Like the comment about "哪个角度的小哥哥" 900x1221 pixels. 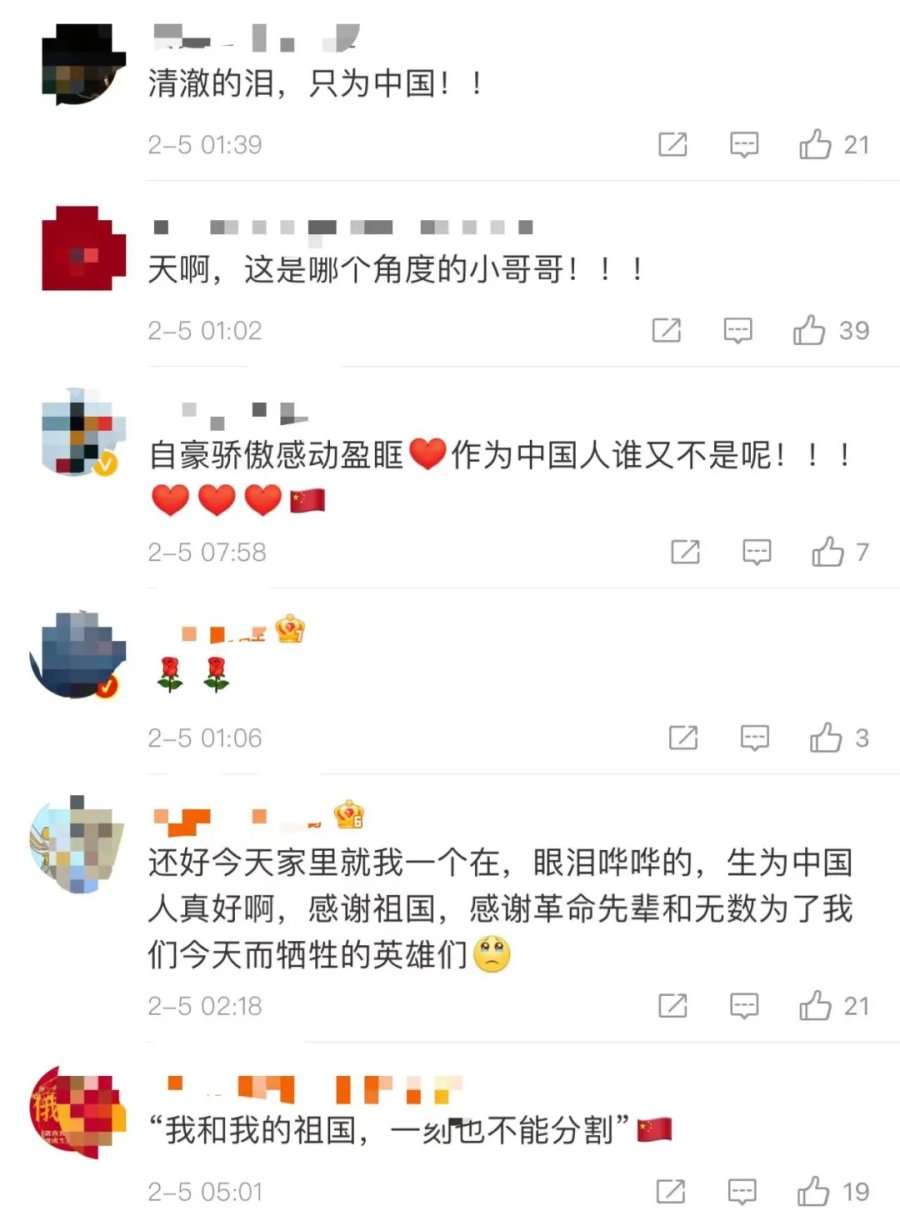809,330
